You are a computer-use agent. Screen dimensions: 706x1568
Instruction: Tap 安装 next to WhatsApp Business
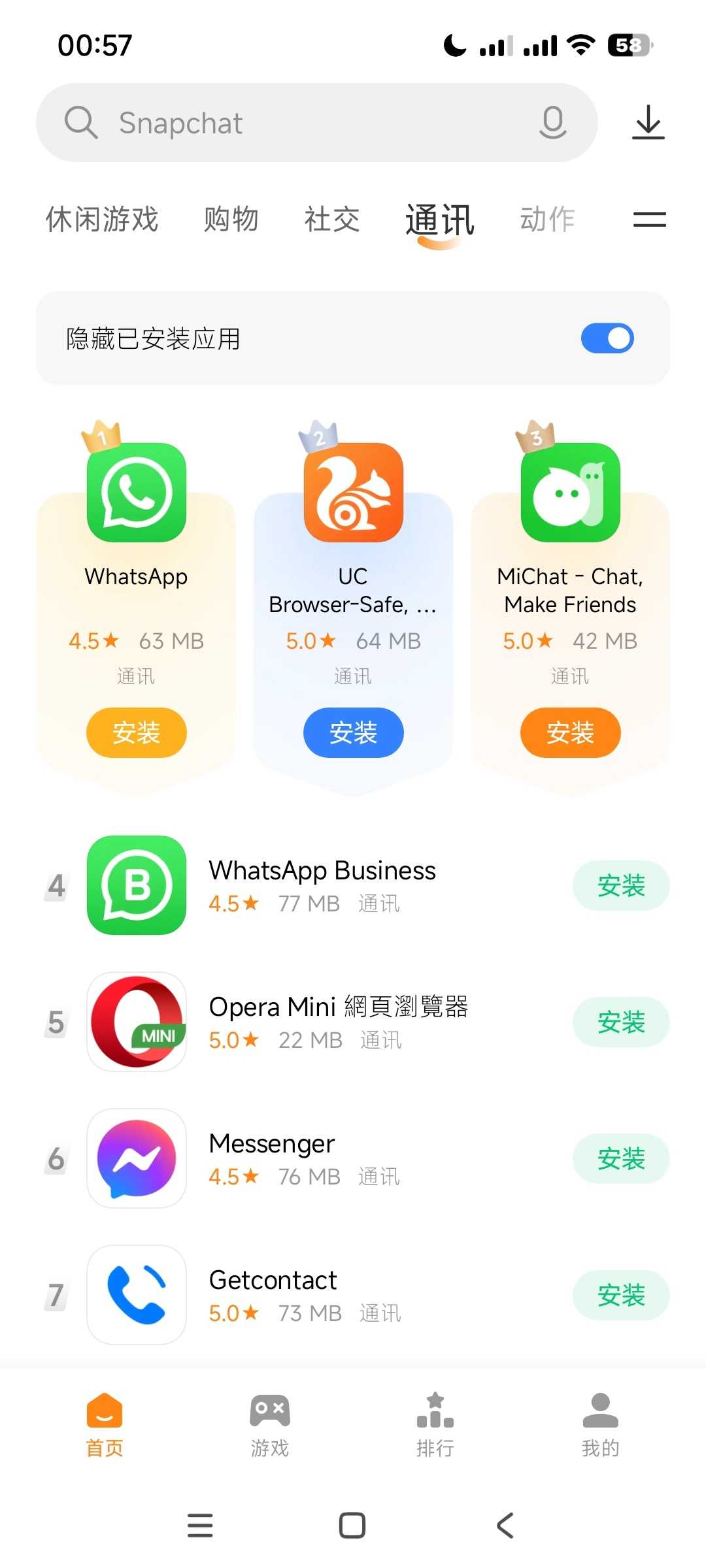621,886
